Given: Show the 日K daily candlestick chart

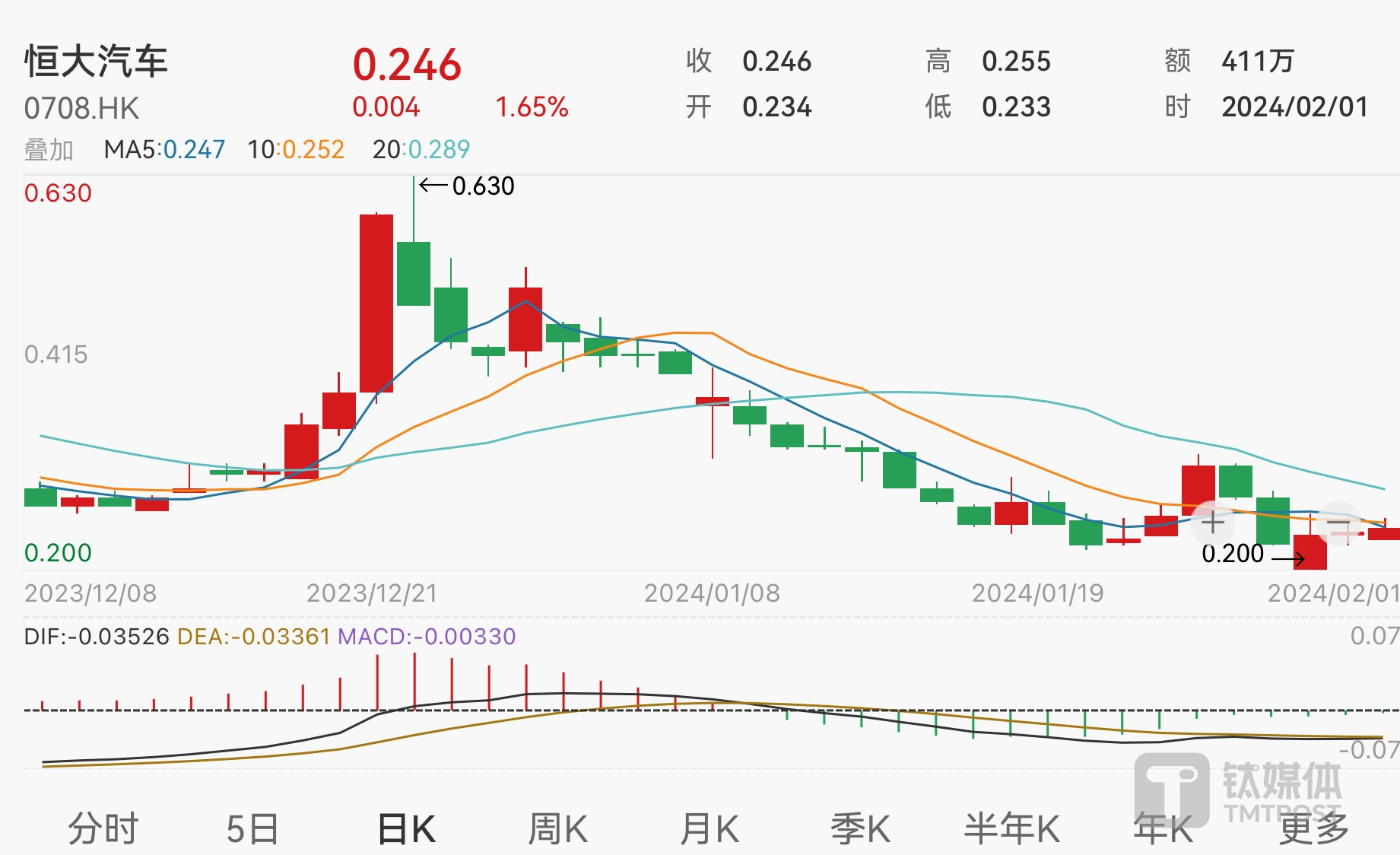Looking at the screenshot, I should click(x=406, y=828).
